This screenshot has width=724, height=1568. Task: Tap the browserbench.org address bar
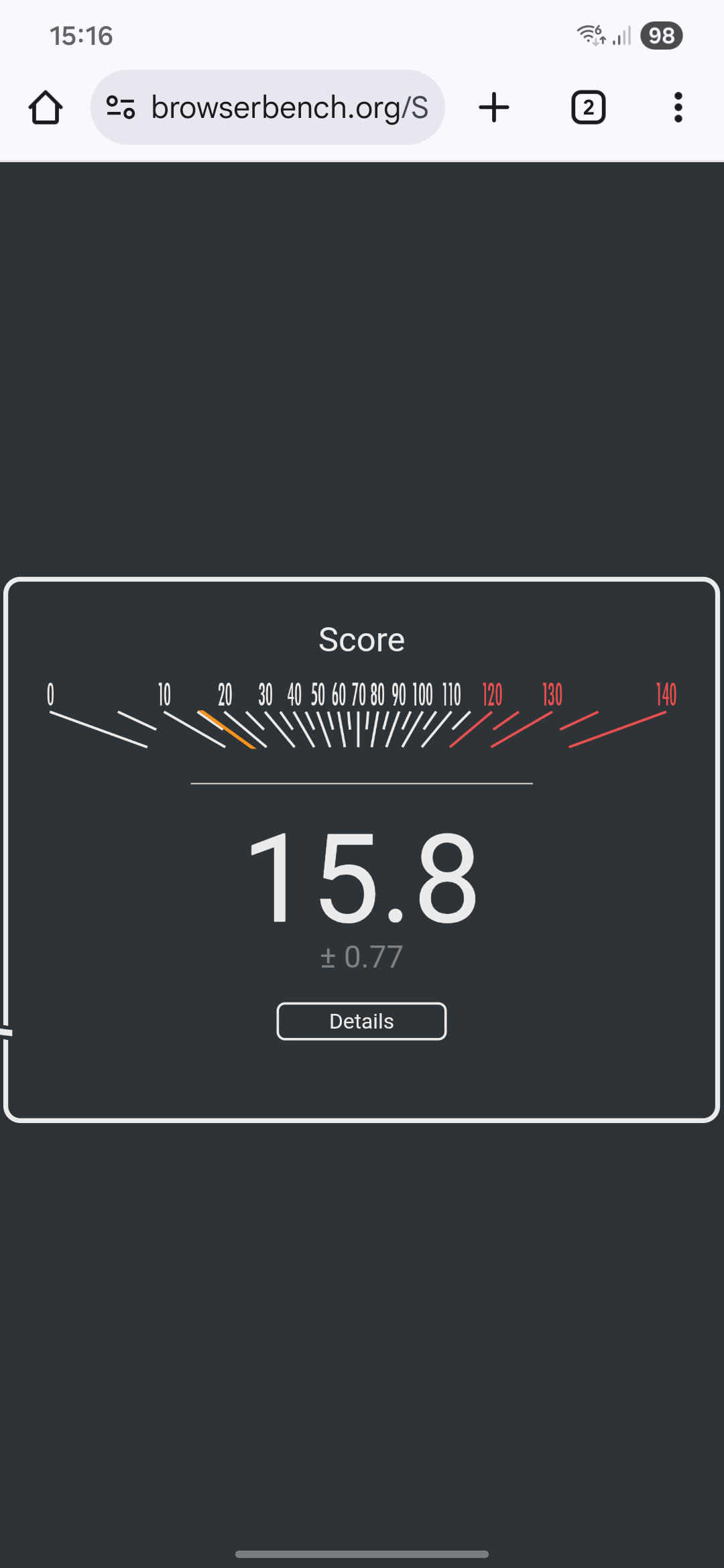pyautogui.click(x=288, y=107)
